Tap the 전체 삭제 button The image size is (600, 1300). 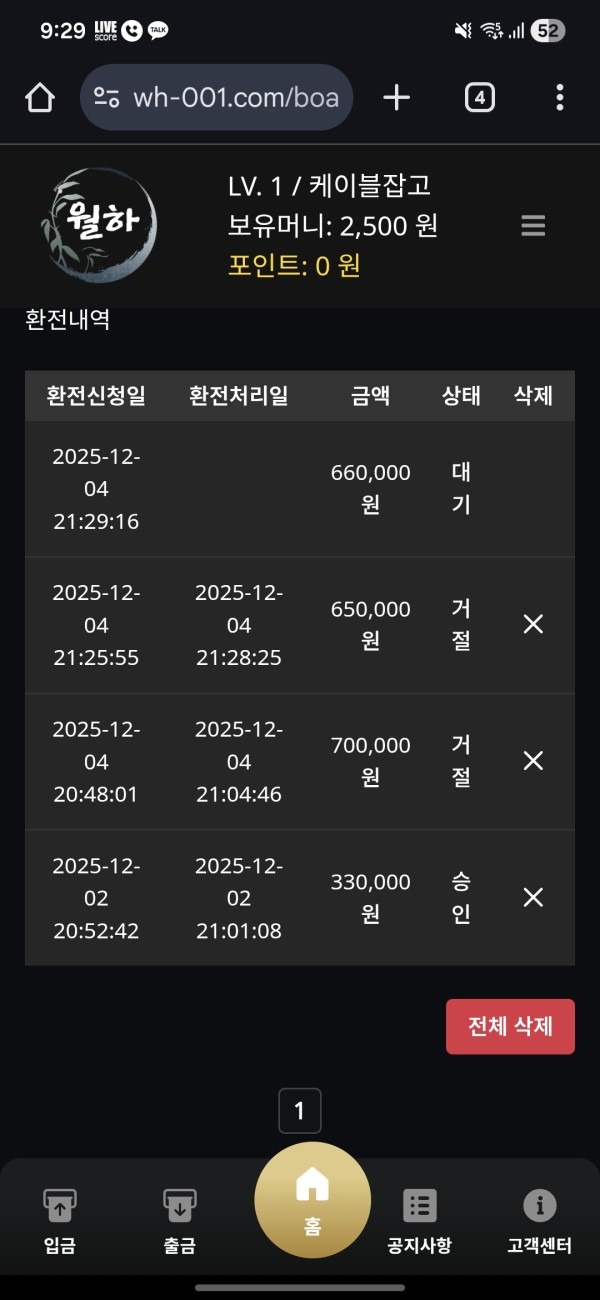510,1027
